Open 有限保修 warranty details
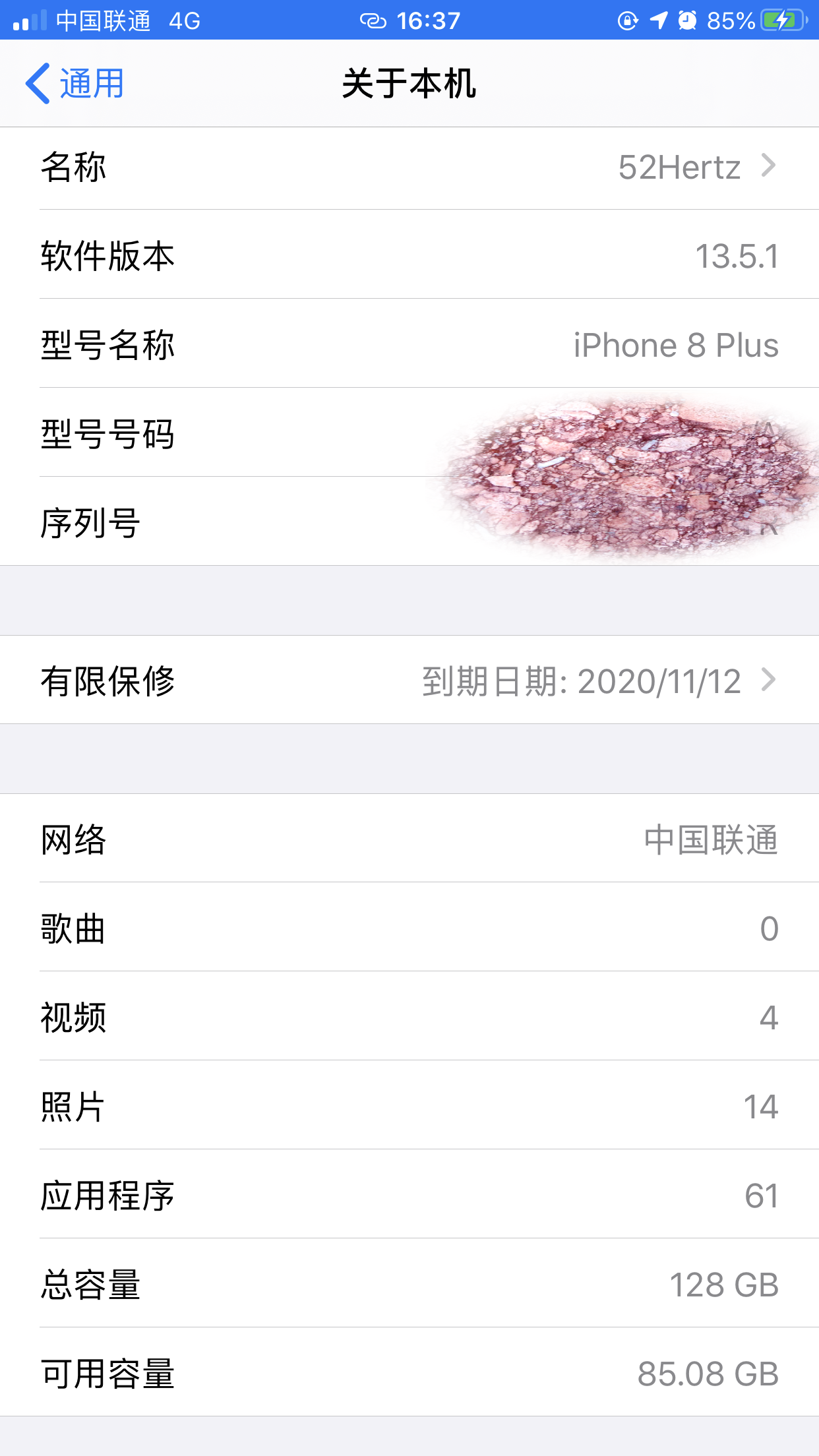This screenshot has height=1456, width=819. click(409, 681)
